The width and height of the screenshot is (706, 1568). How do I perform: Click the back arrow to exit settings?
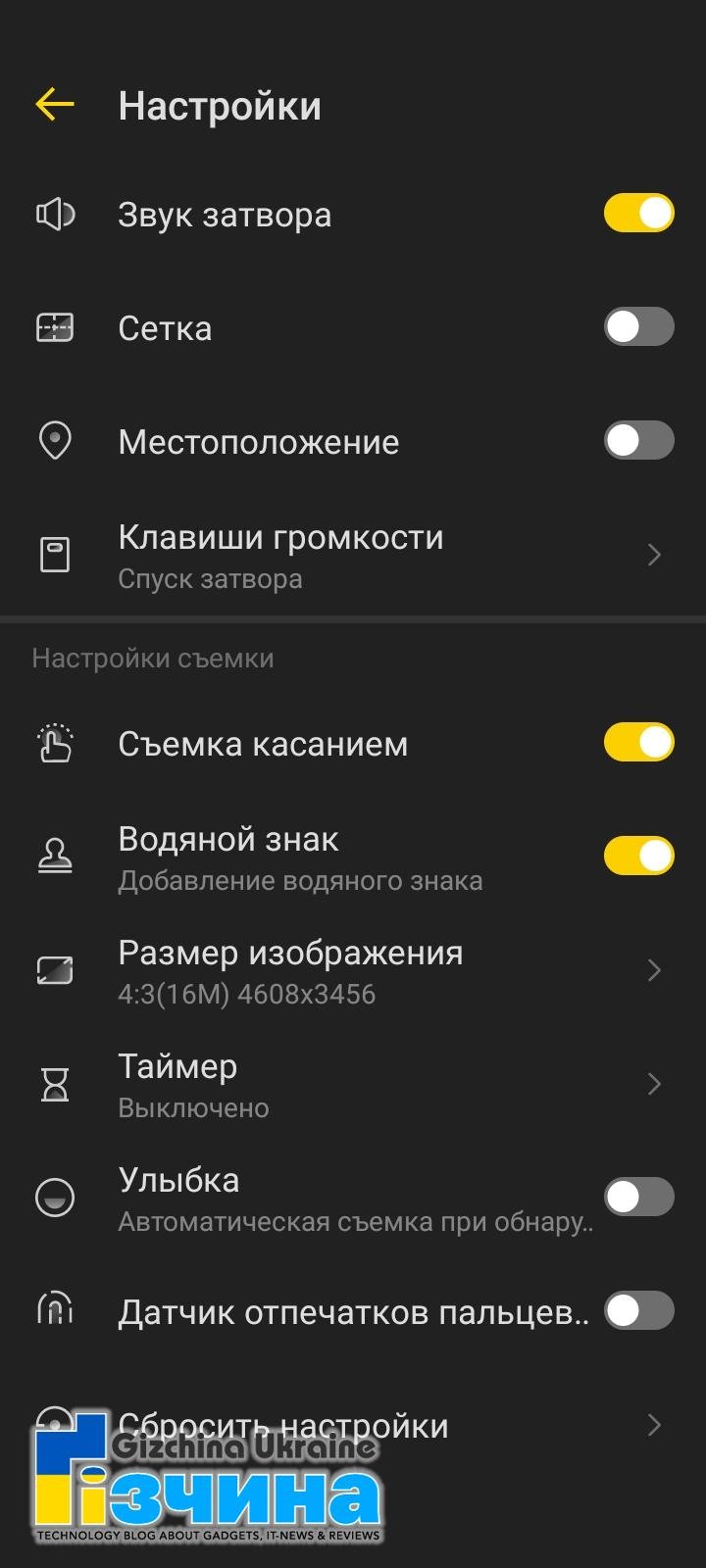(54, 103)
